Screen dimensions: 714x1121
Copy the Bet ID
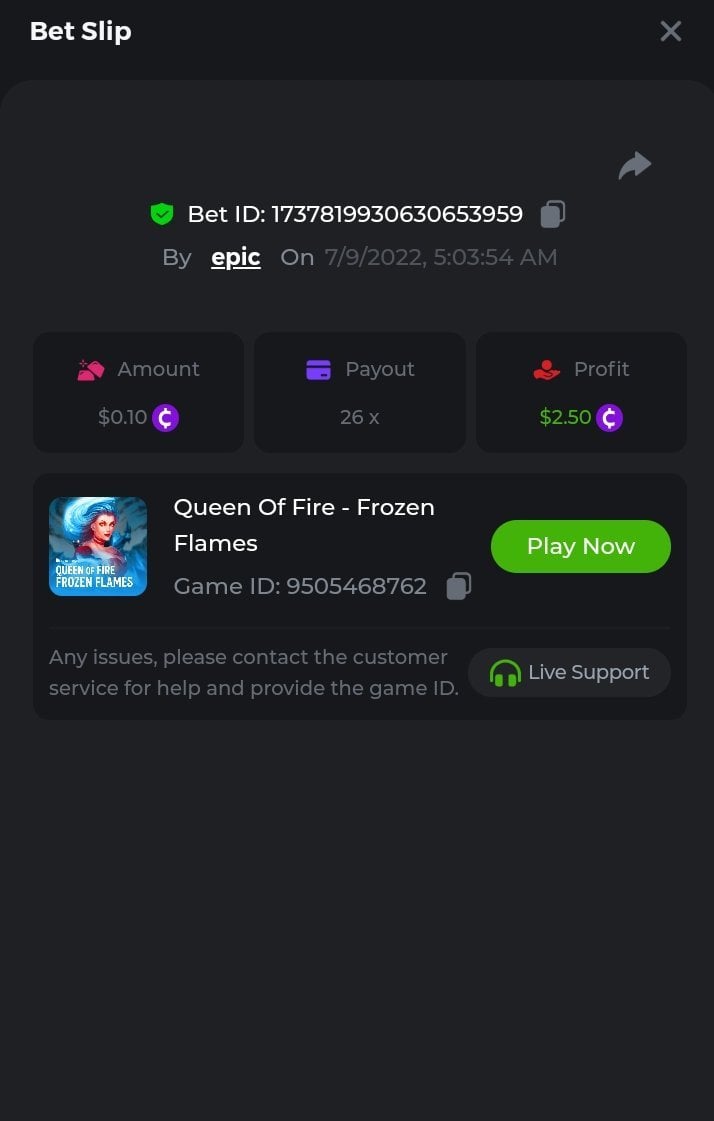tap(553, 214)
